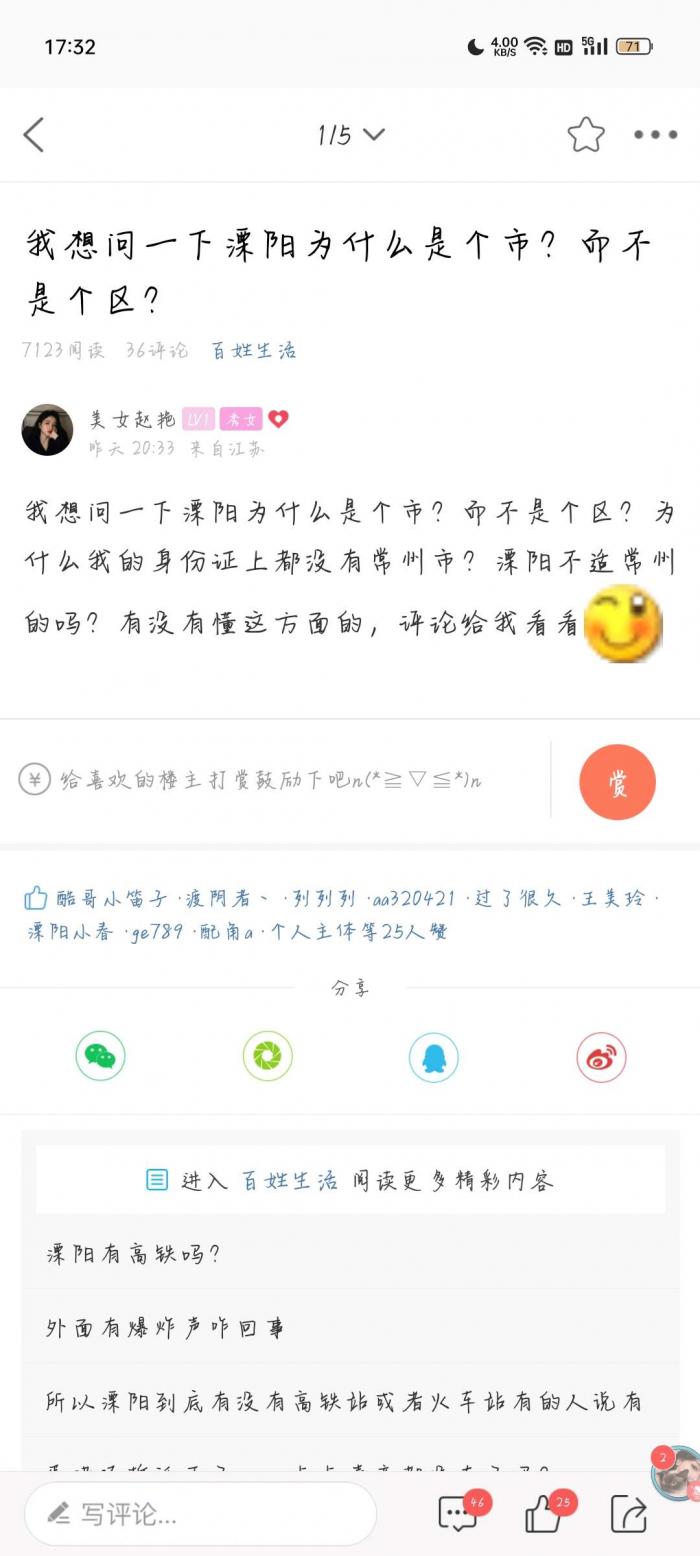Tap the 写评论 comment input field

(x=200, y=1514)
